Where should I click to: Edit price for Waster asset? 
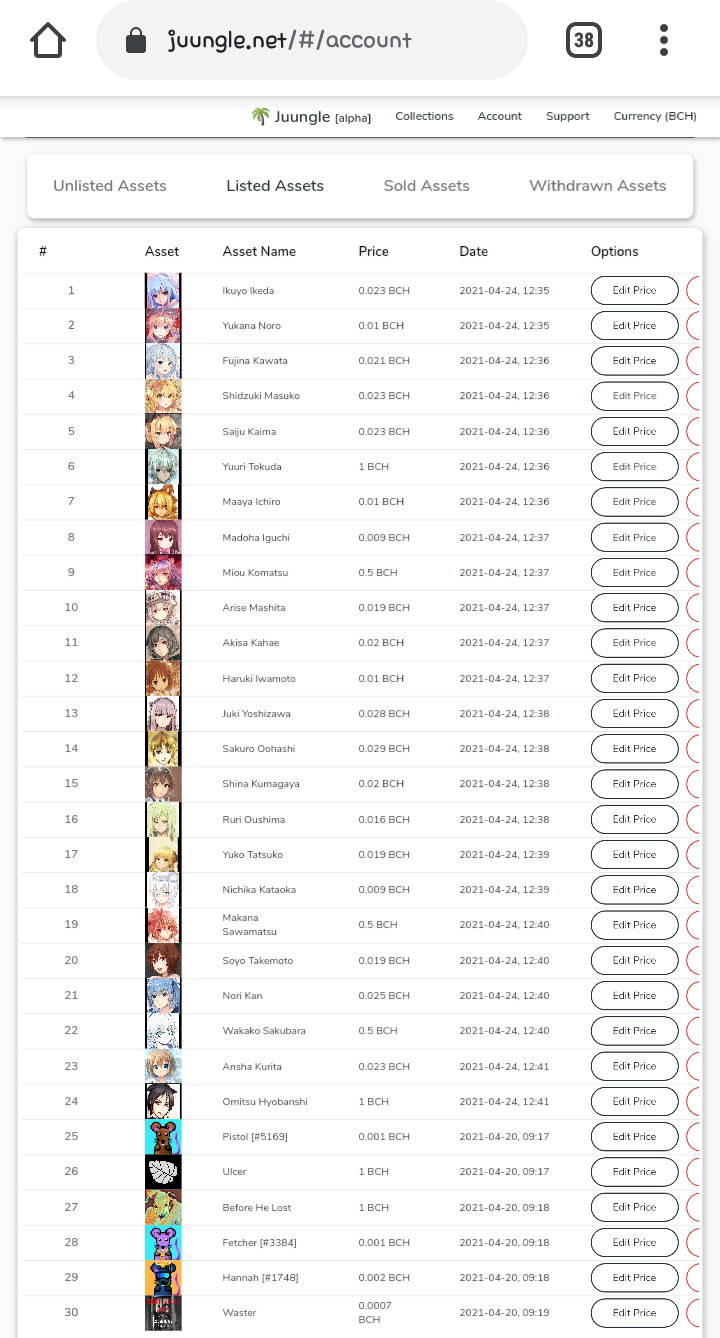[635, 1313]
